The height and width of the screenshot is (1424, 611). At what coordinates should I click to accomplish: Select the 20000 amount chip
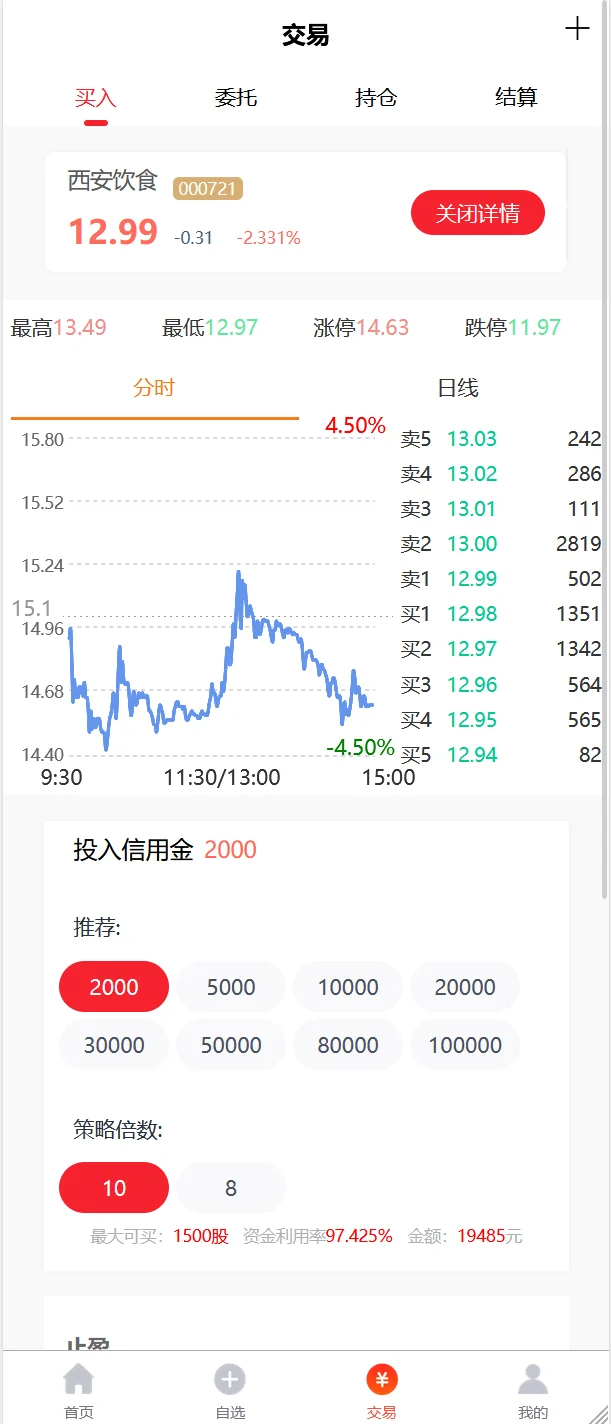[465, 987]
